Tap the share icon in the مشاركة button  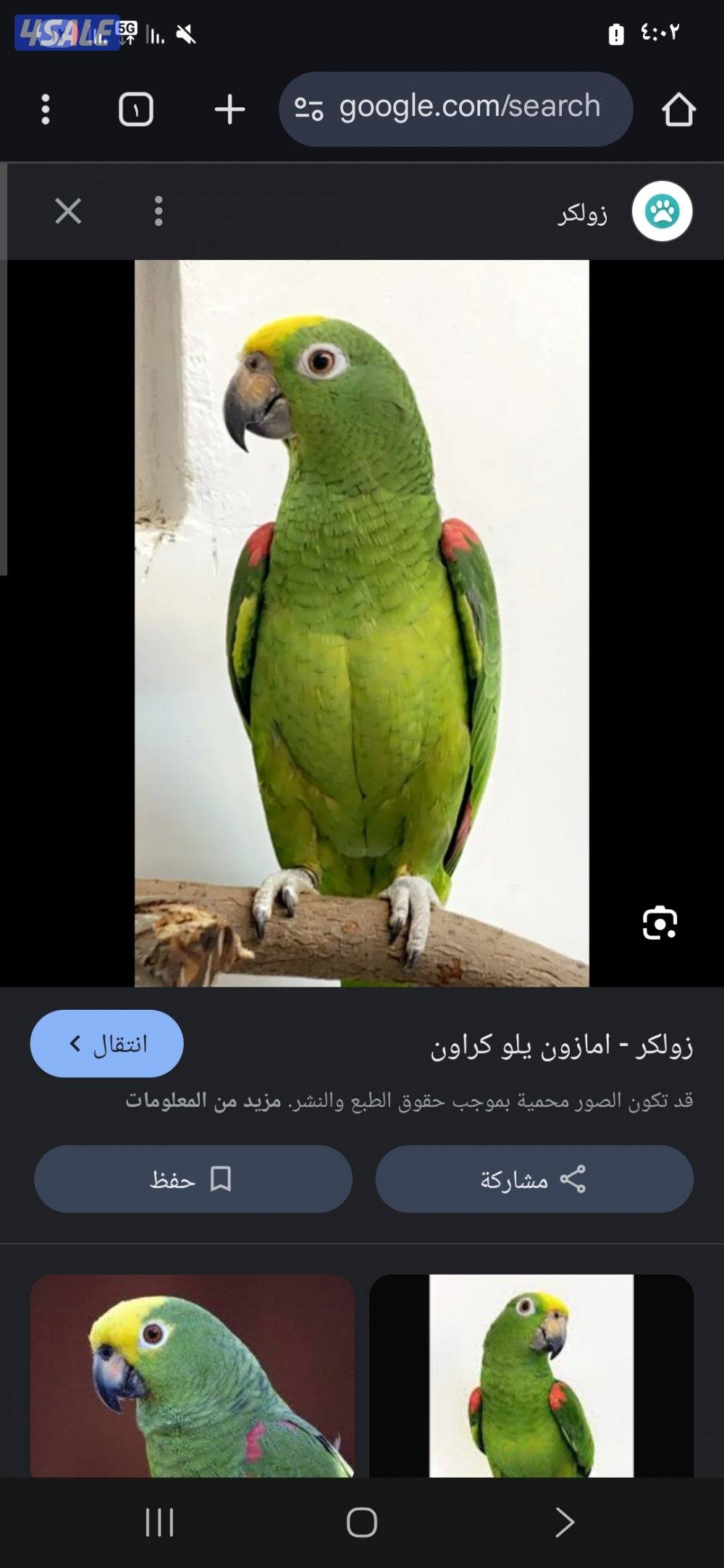574,1179
